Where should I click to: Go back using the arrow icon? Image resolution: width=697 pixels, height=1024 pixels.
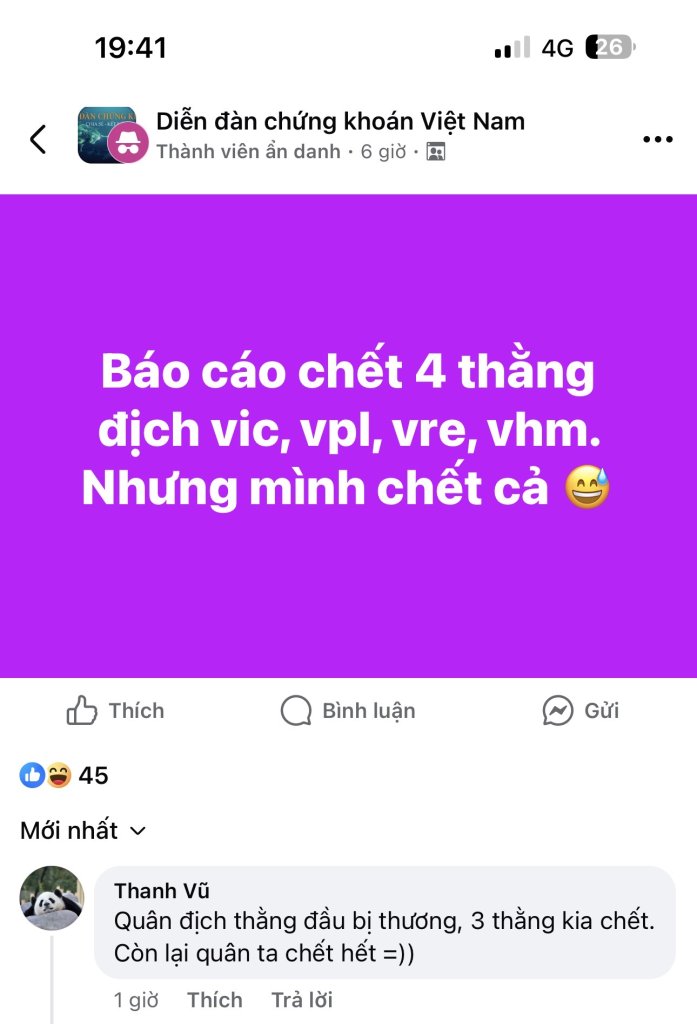tap(38, 139)
